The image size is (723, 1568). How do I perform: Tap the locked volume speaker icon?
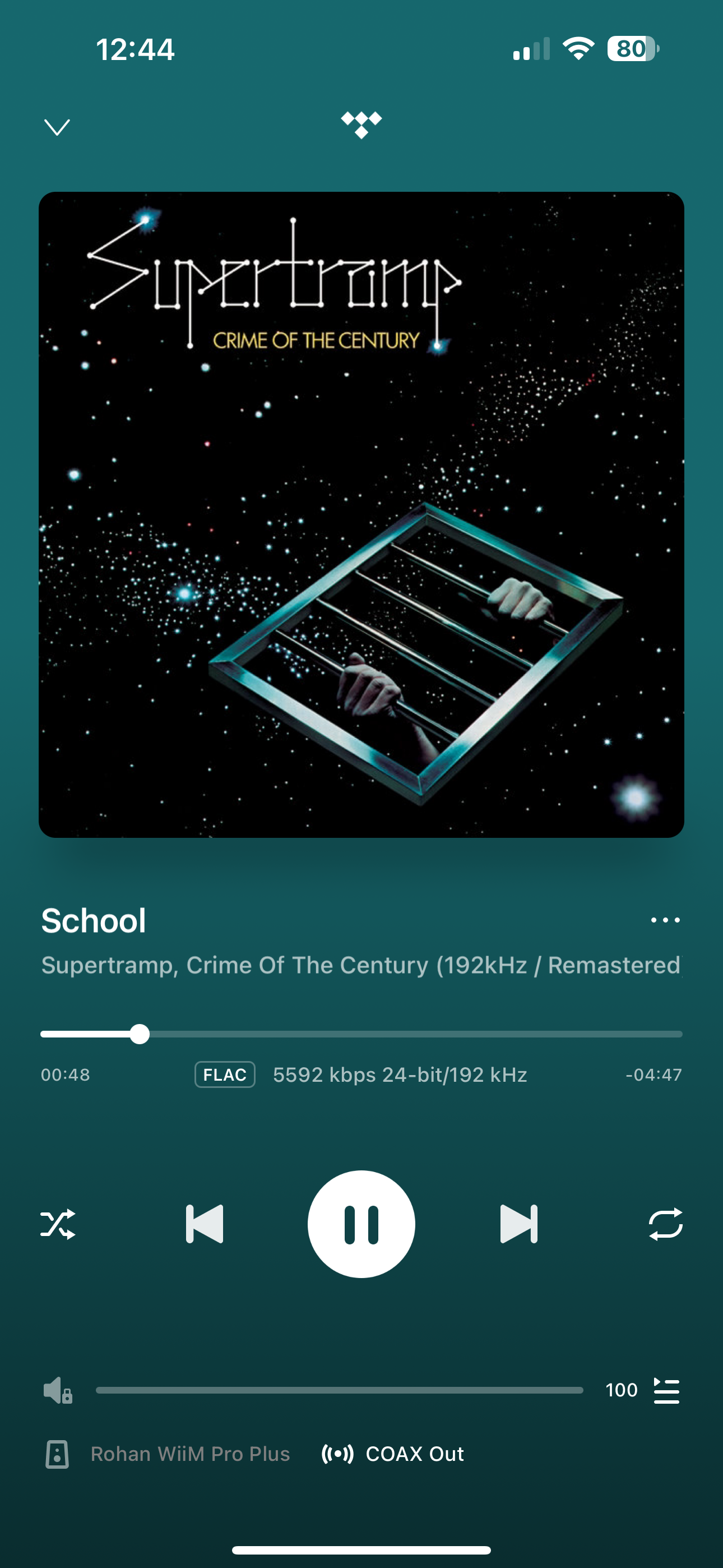(58, 1390)
